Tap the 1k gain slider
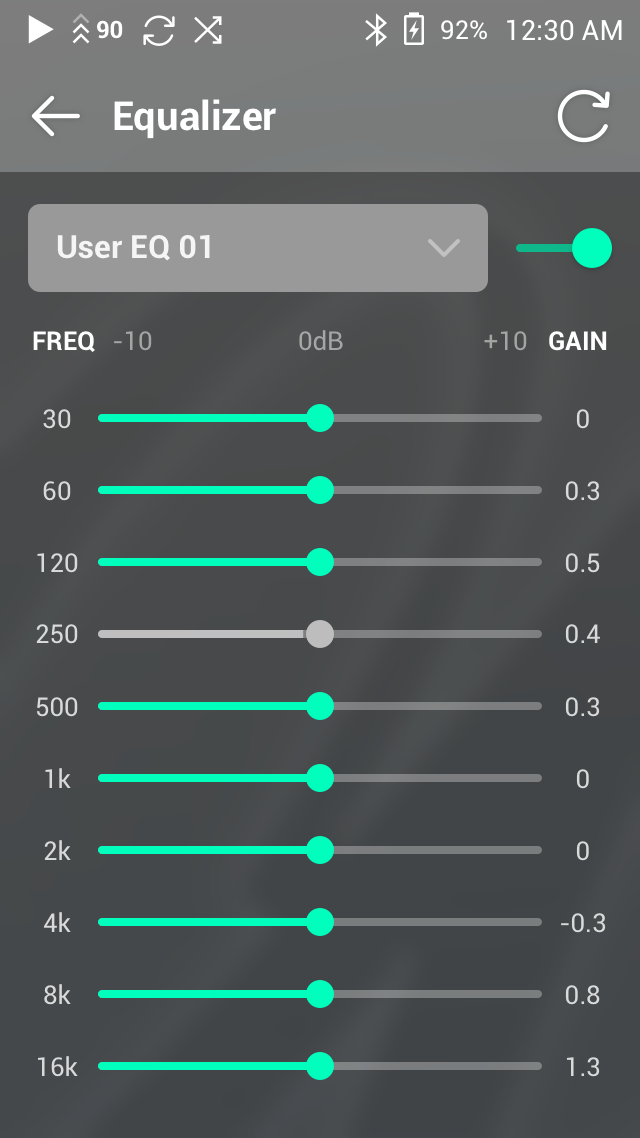Viewport: 640px width, 1138px height. [x=319, y=778]
